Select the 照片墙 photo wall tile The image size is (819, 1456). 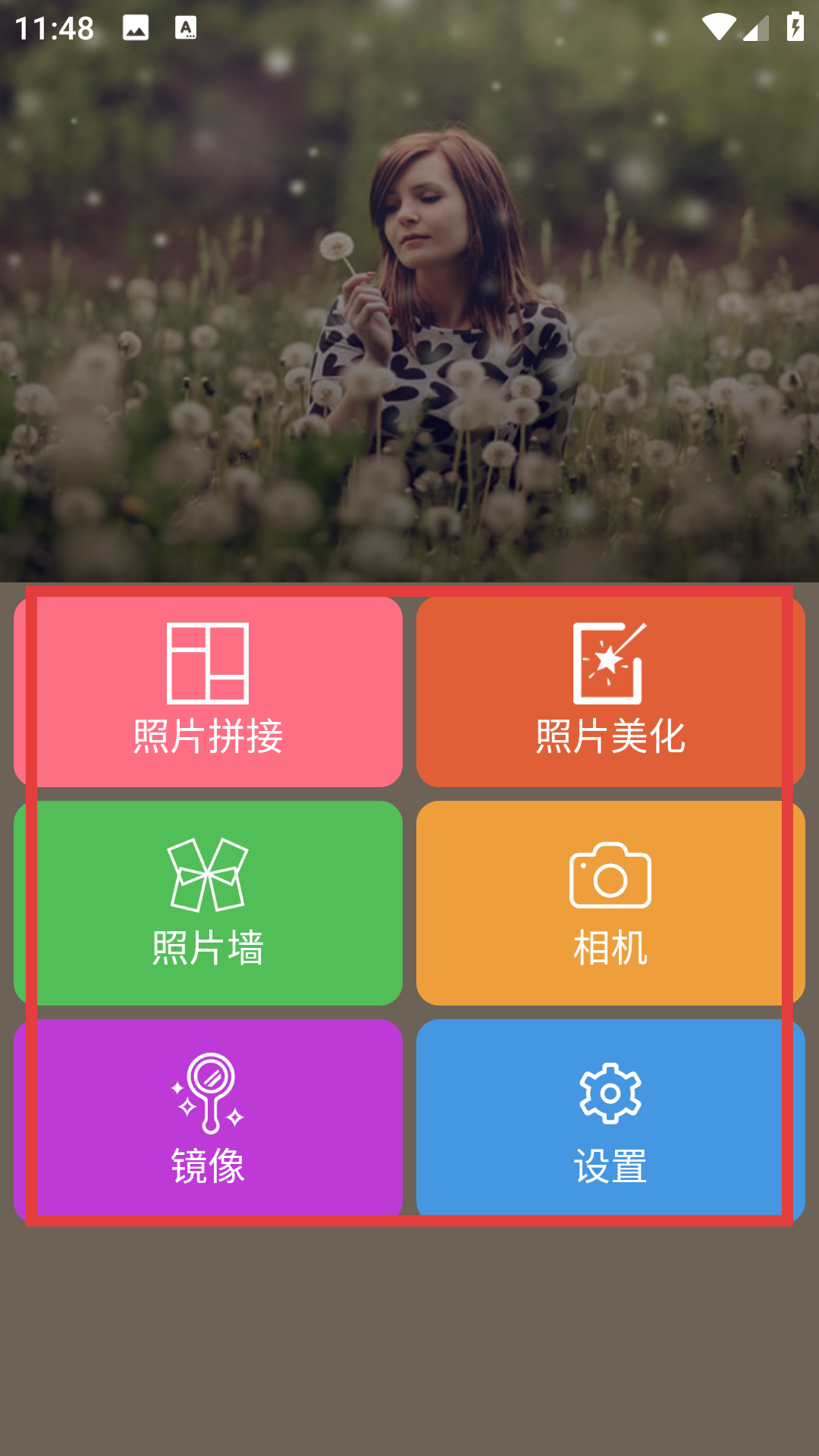[208, 902]
